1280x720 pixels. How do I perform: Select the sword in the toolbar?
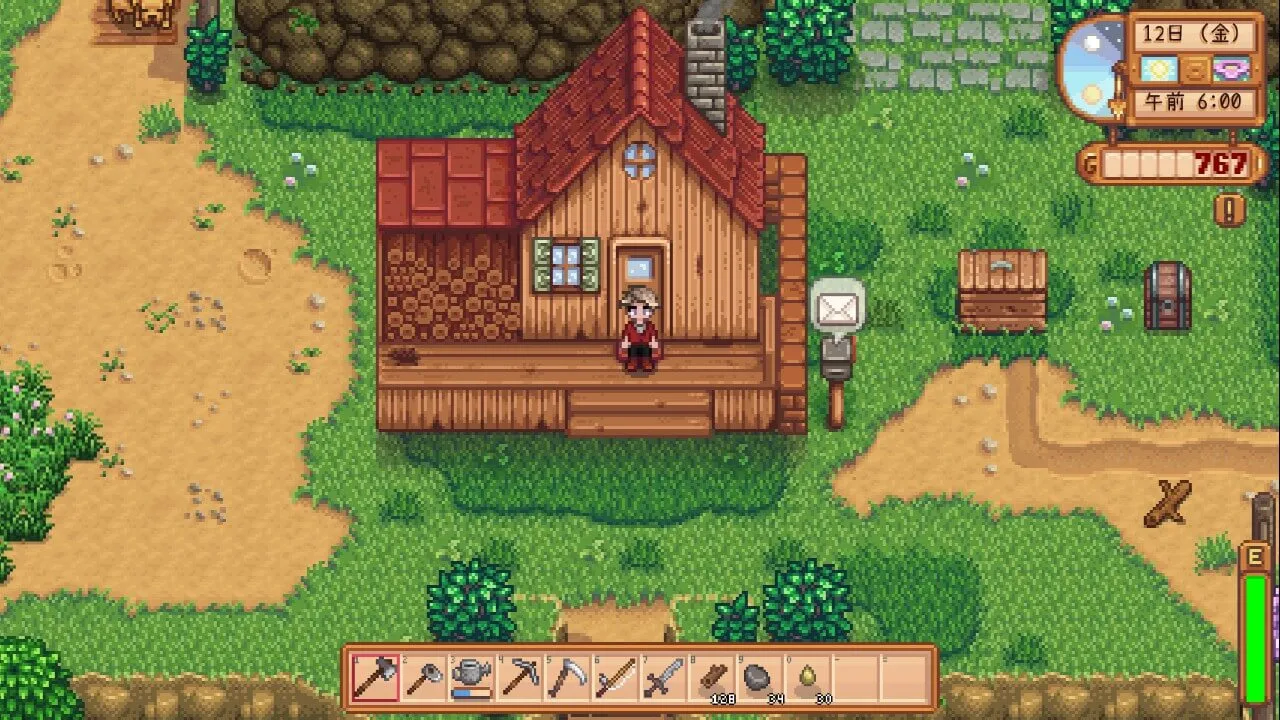pyautogui.click(x=664, y=679)
